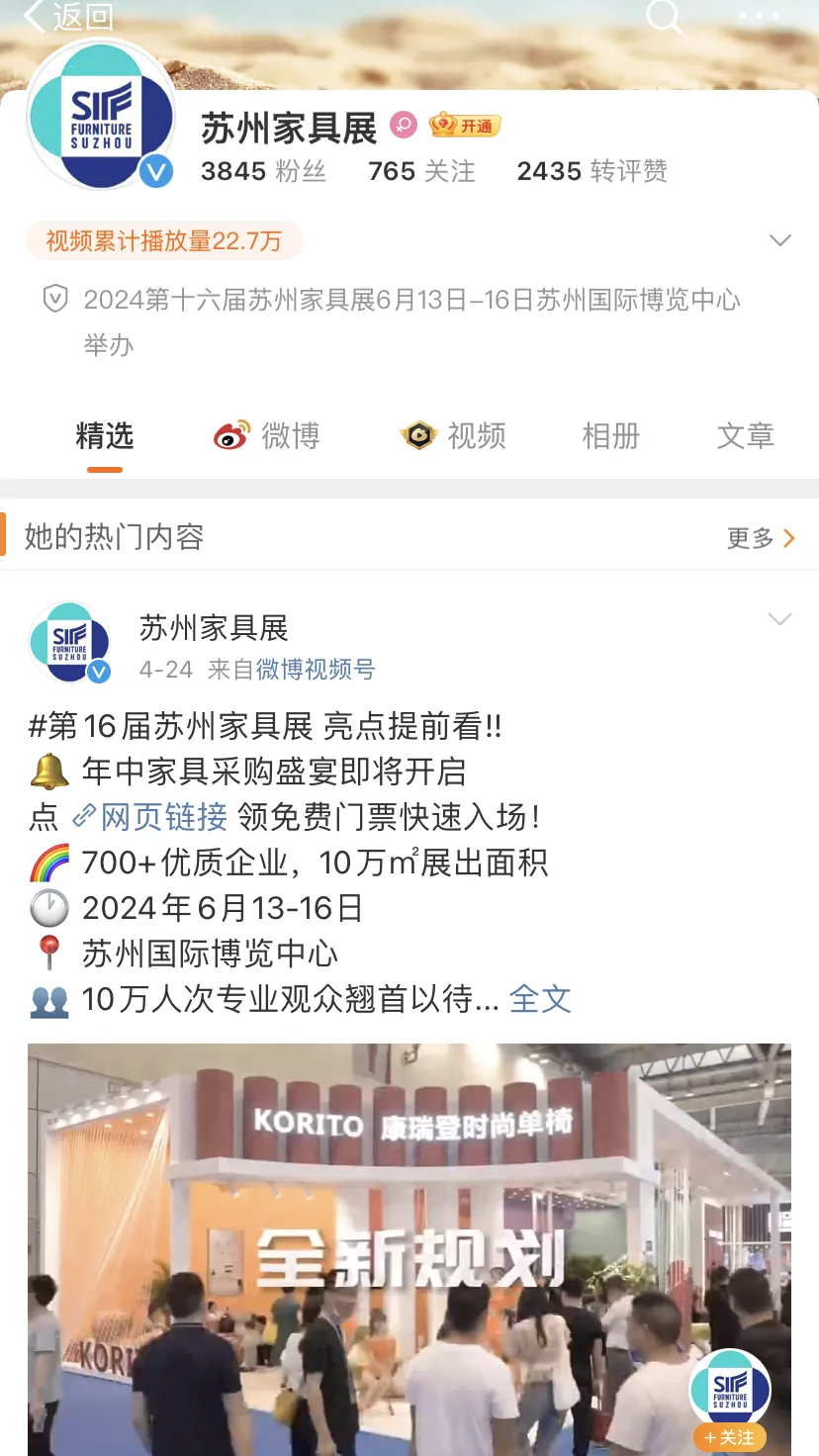
Task: Open the post's dropdown arrow menu
Action: tap(779, 619)
